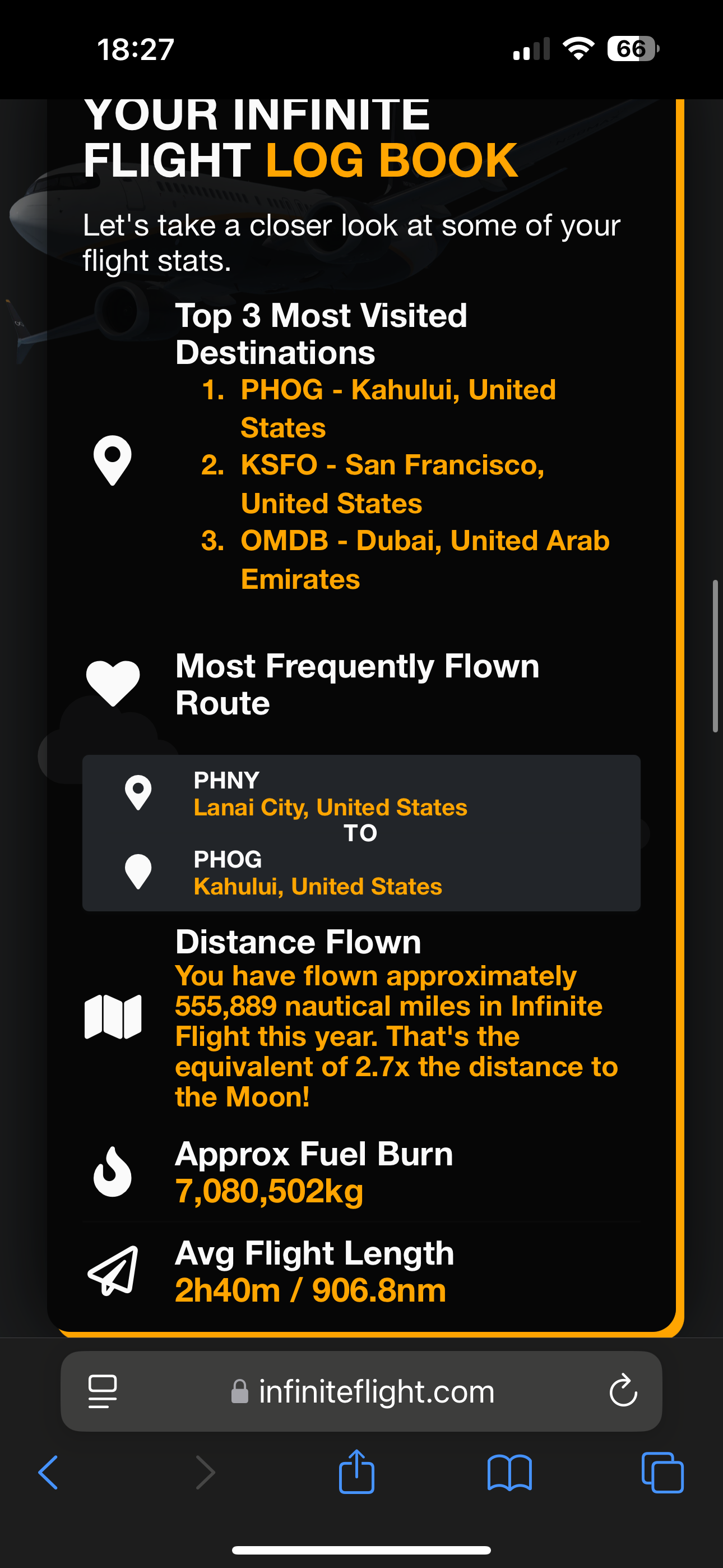Open Safari bookmarks
This screenshot has width=723, height=1568.
(x=510, y=1473)
